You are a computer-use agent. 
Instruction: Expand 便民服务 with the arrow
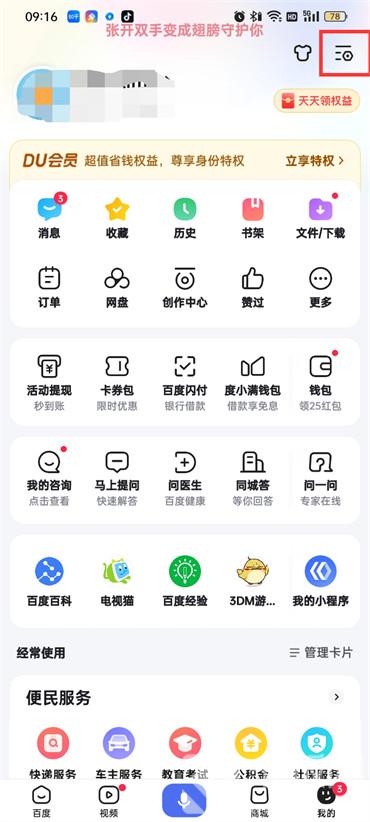pyautogui.click(x=336, y=697)
